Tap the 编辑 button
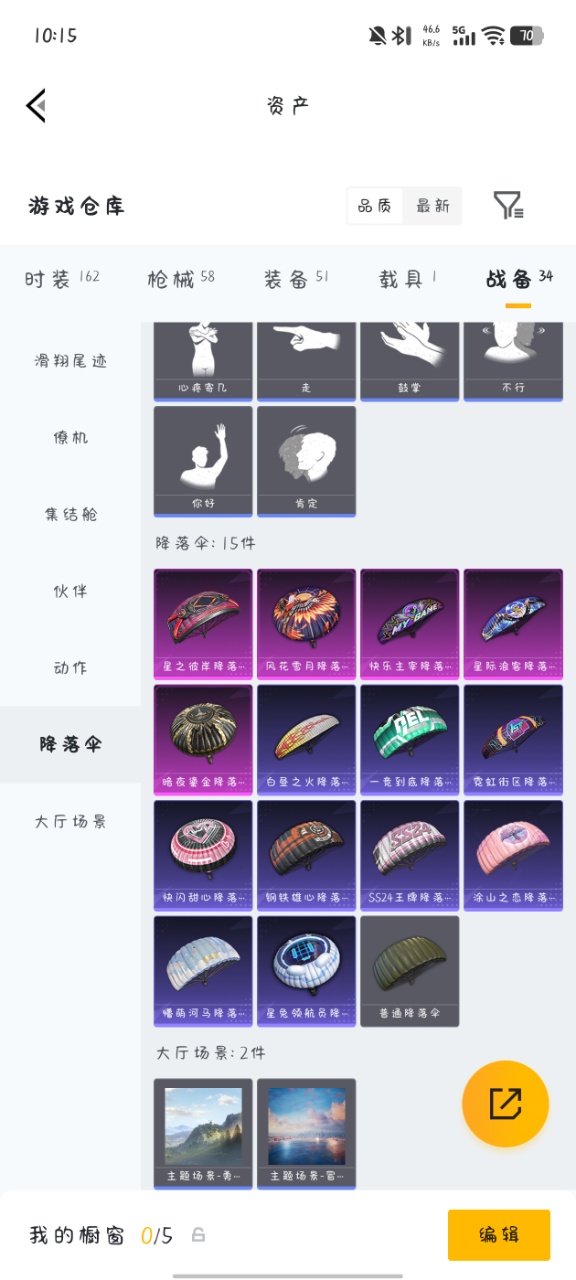The width and height of the screenshot is (576, 1280). [x=499, y=1235]
